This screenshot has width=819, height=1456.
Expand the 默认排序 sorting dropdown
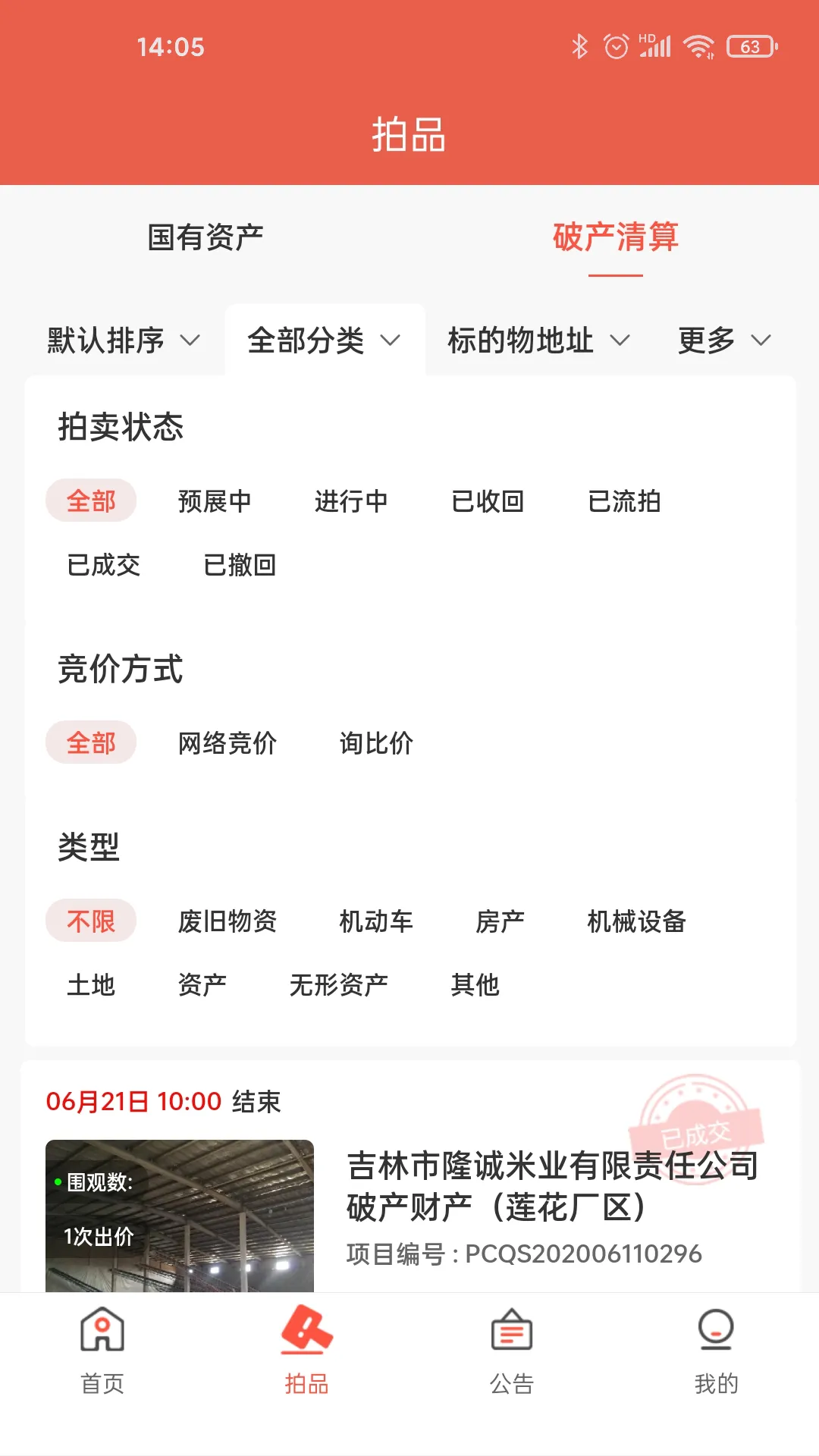121,340
